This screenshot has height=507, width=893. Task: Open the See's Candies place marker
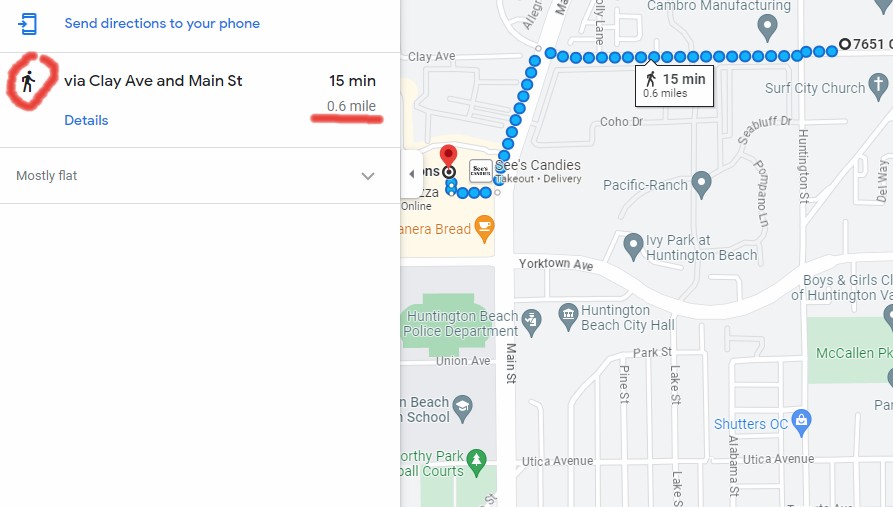(x=481, y=170)
